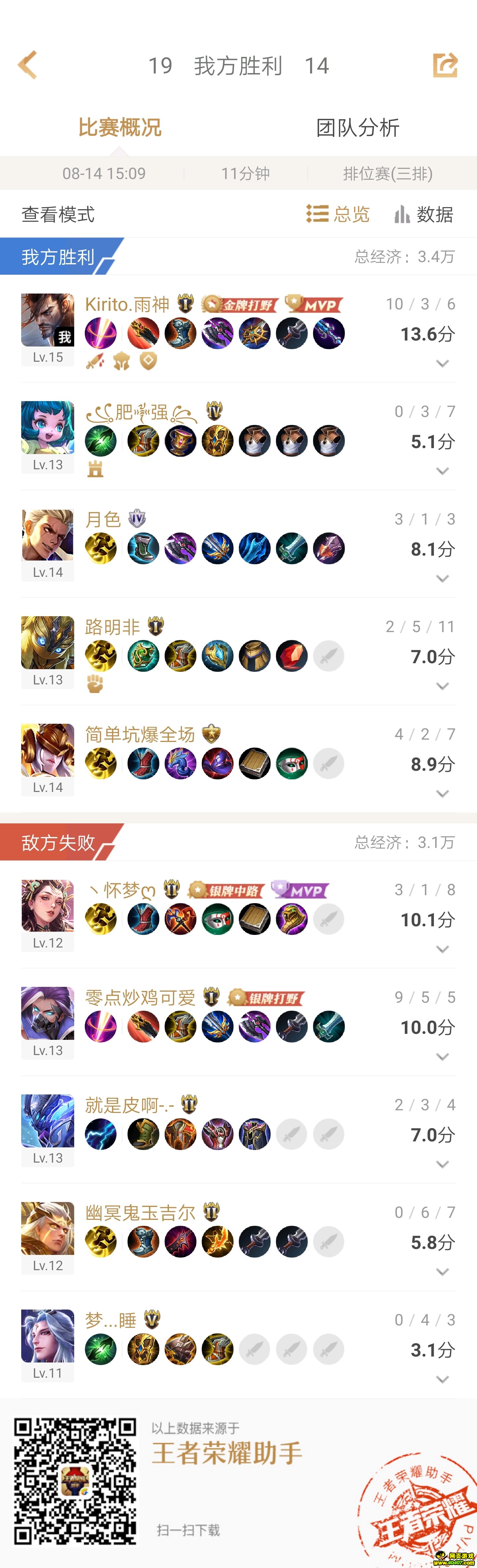477x1568 pixels.
Task: Share this match result
Action: [445, 65]
